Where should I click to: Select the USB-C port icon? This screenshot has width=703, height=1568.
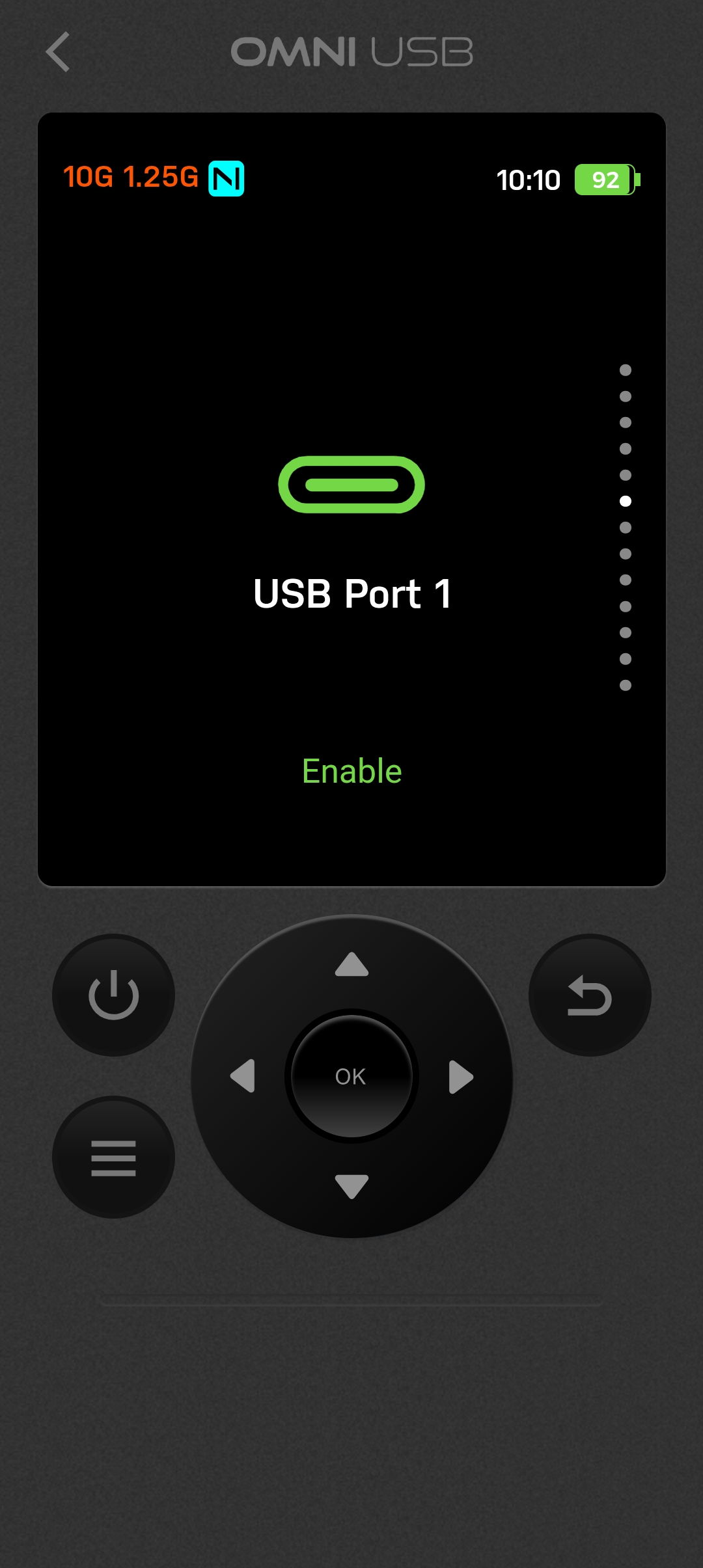pyautogui.click(x=351, y=484)
